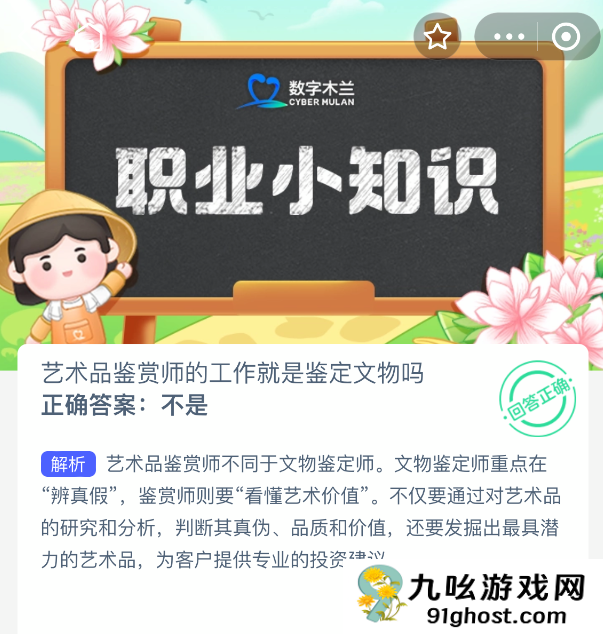
Task: Favorite this mini program with the star
Action: (x=437, y=37)
